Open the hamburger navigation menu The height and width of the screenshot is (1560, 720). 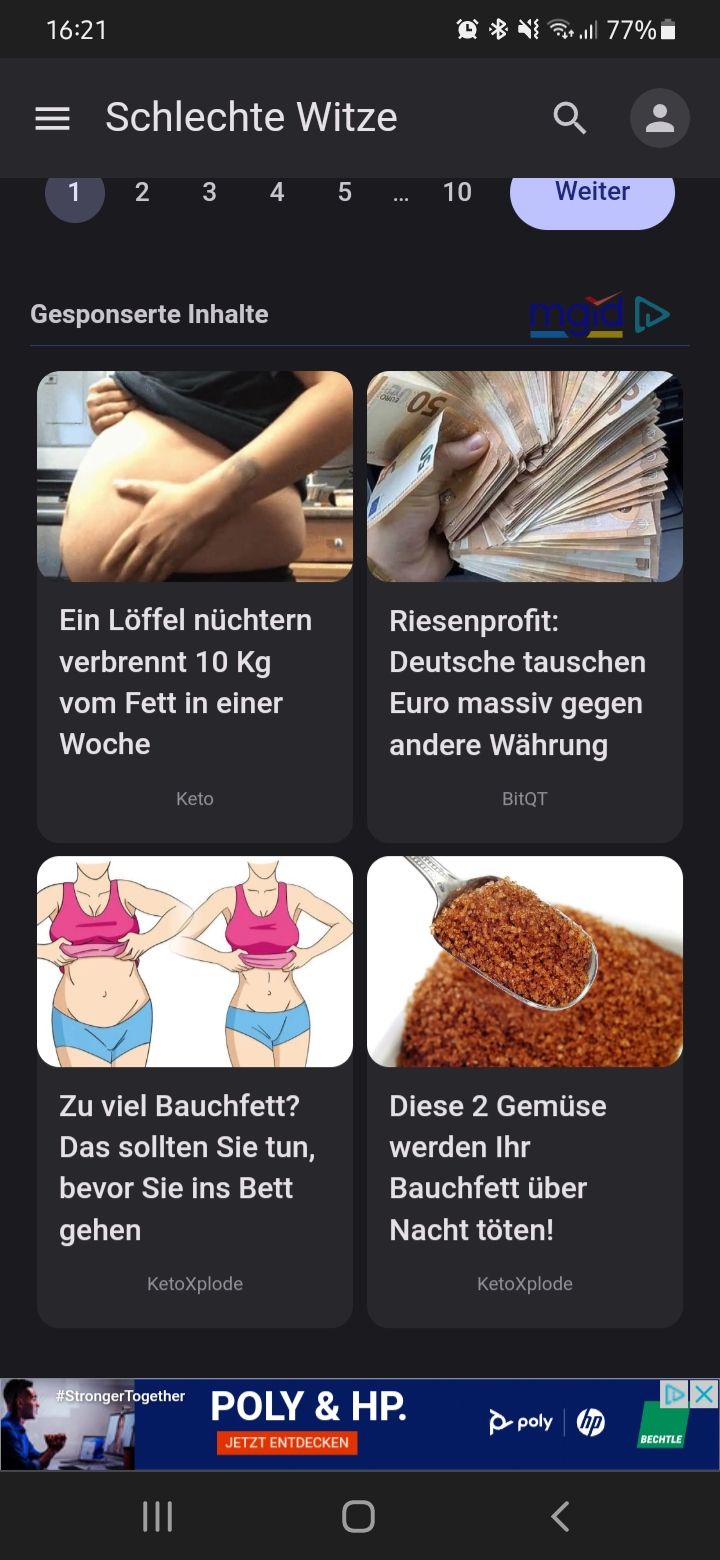point(52,119)
